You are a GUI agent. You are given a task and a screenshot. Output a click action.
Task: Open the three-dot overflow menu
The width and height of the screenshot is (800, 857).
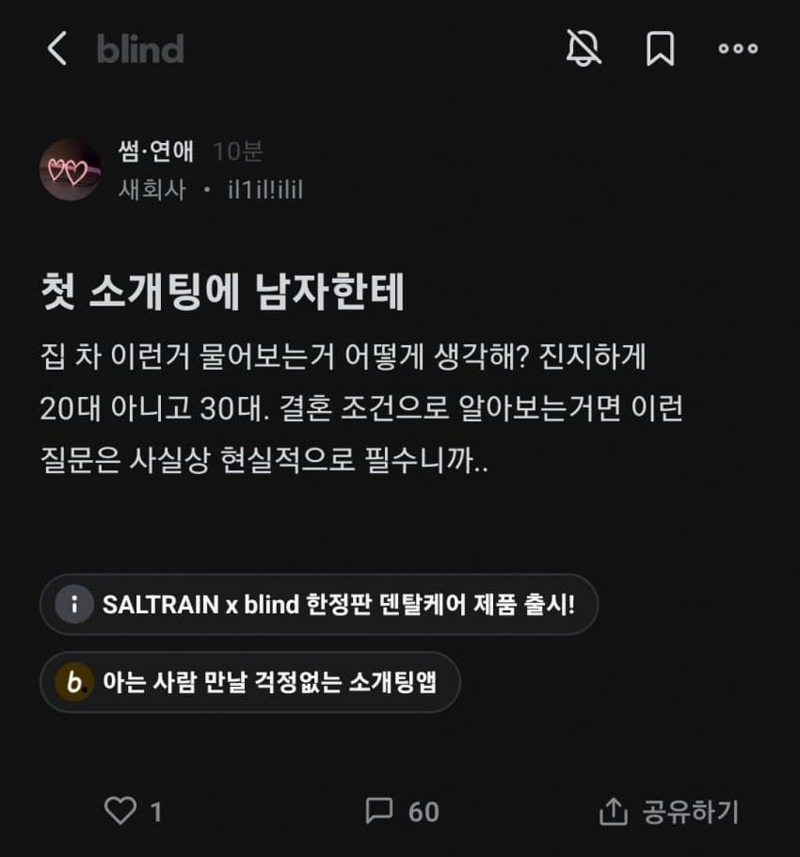(738, 48)
